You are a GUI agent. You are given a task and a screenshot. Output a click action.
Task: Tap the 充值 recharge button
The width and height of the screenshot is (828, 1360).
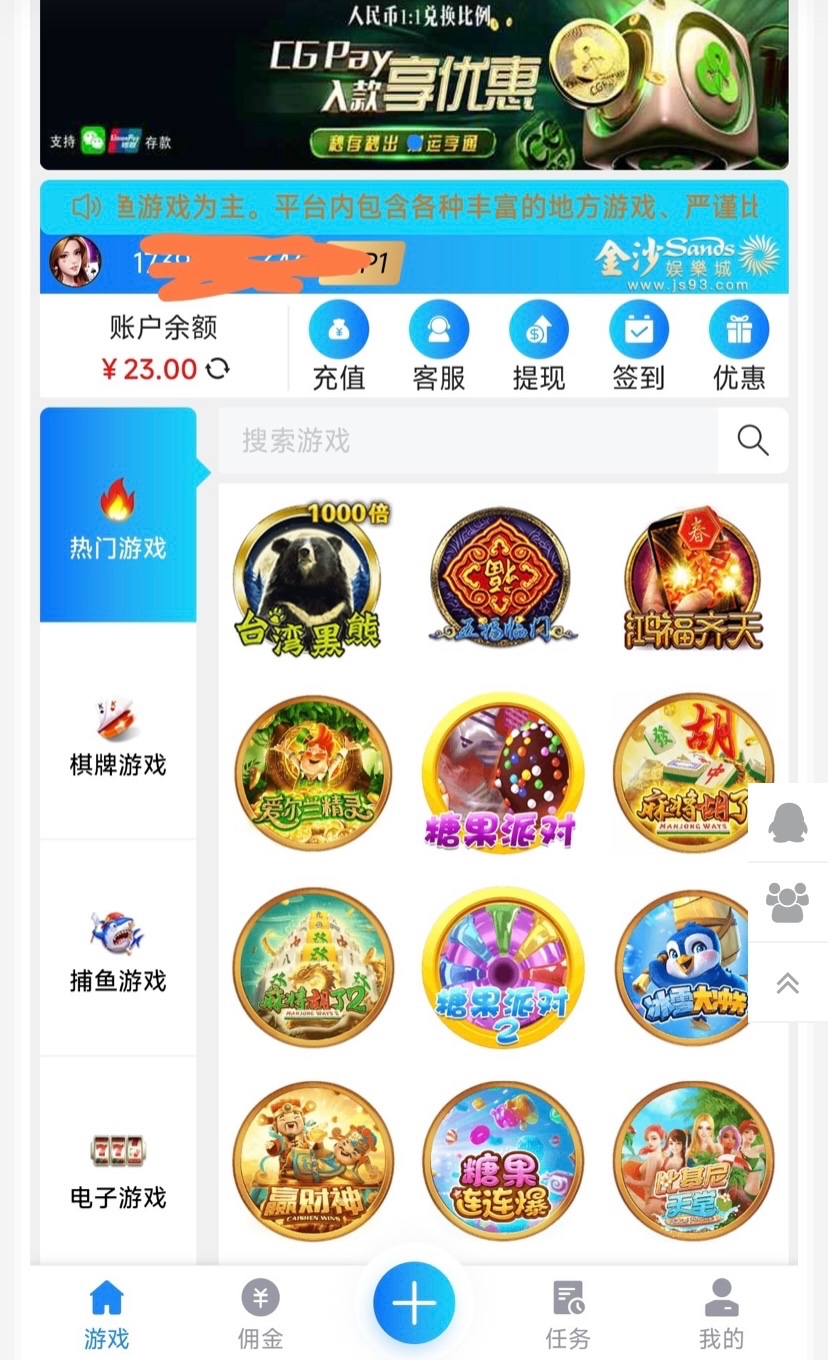339,347
